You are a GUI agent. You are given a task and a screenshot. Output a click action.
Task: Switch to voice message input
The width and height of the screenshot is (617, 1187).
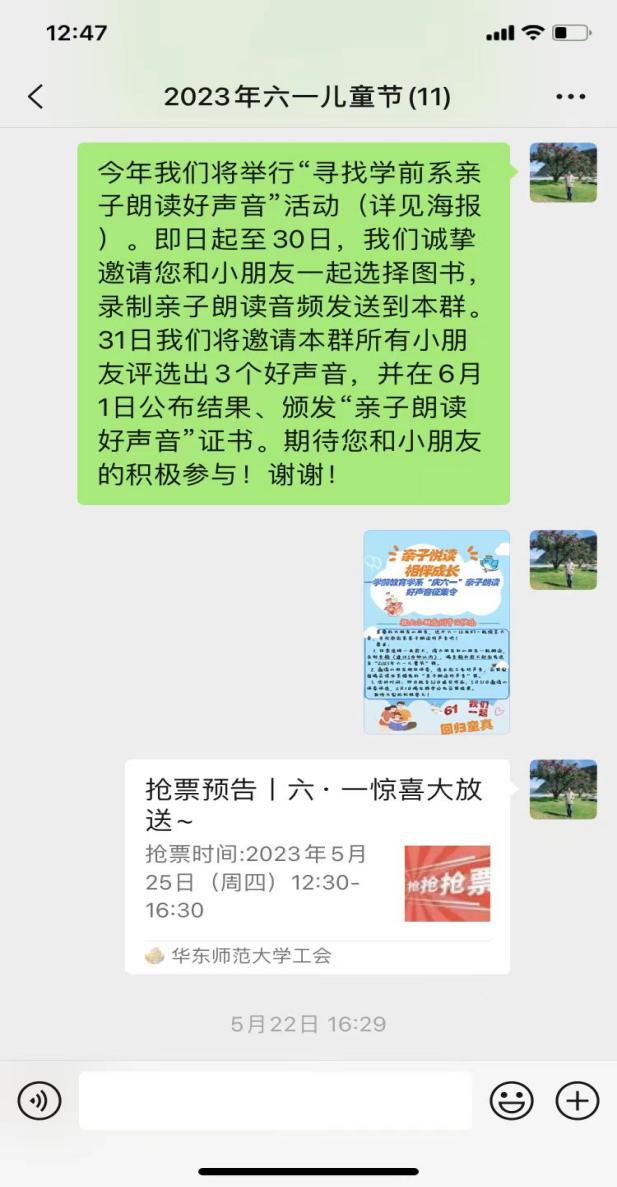click(39, 1101)
